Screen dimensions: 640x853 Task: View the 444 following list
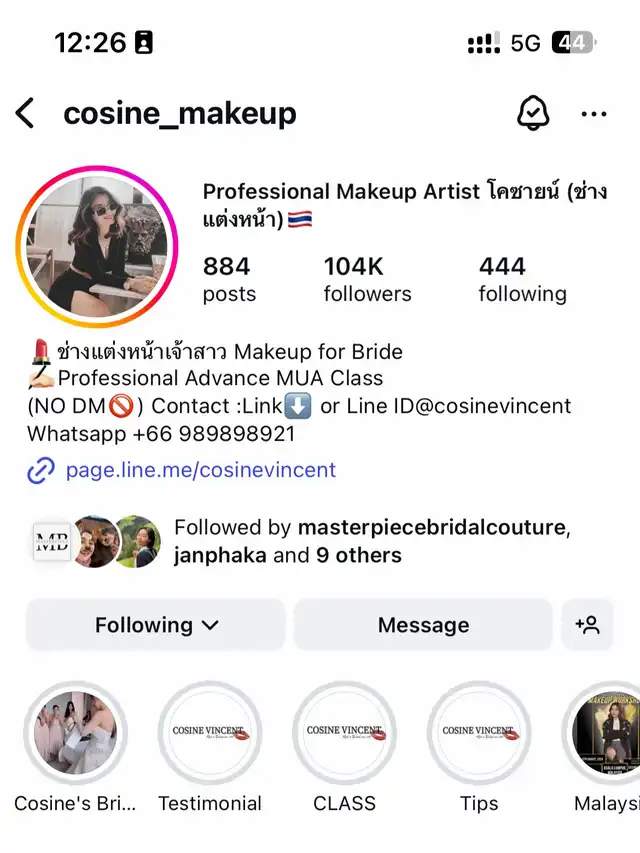coord(522,279)
